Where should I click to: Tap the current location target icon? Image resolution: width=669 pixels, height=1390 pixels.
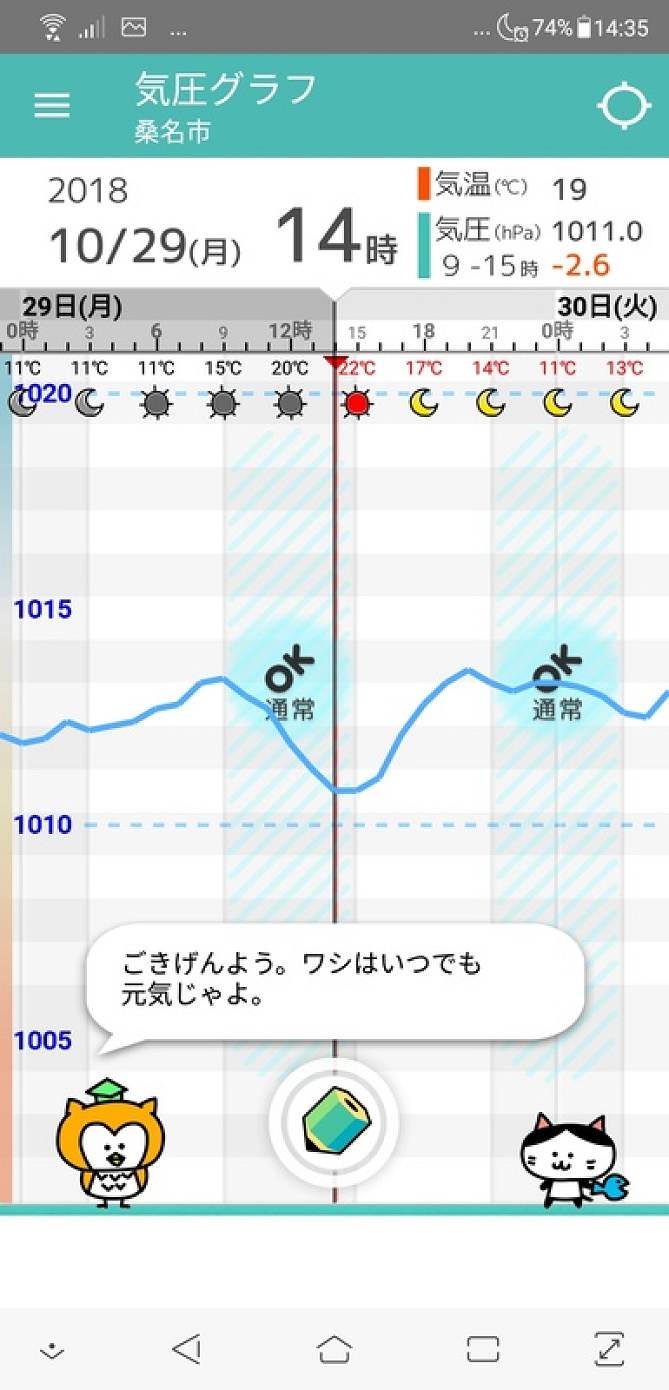pos(624,106)
